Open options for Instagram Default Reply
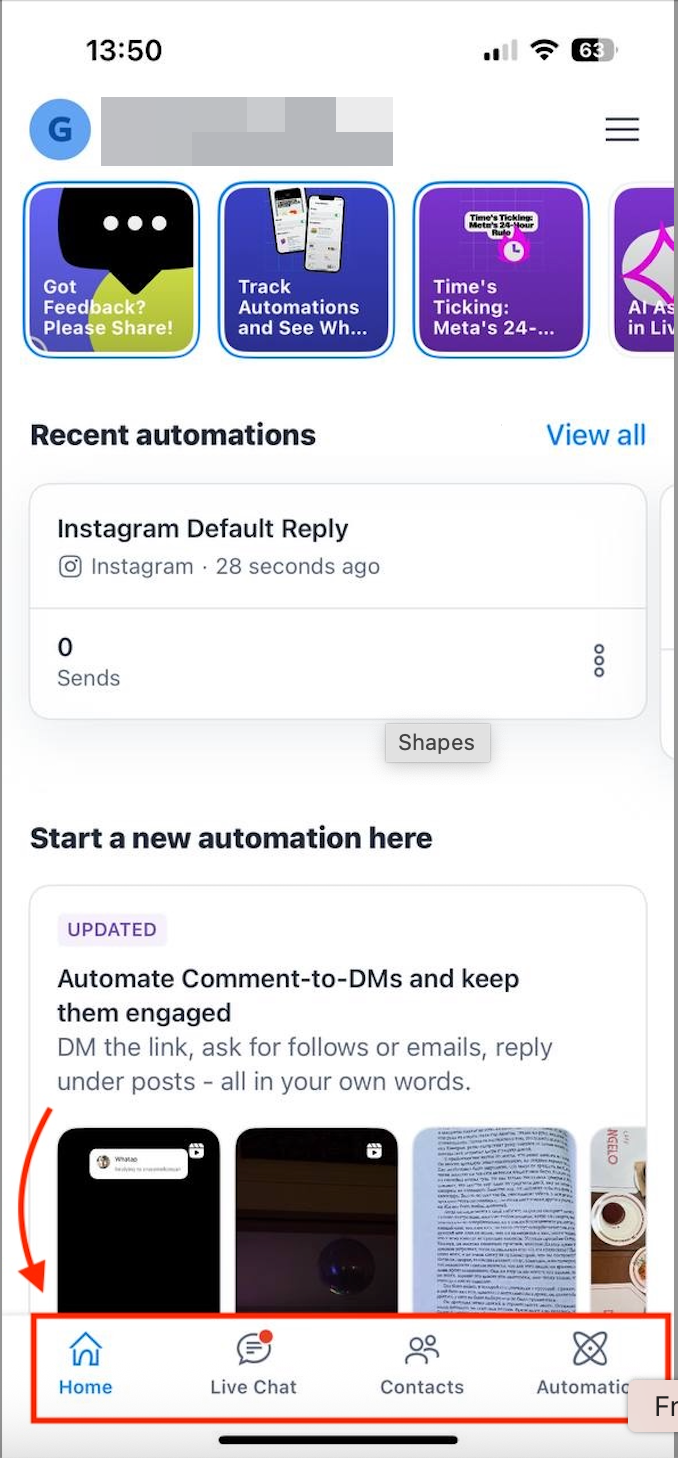The width and height of the screenshot is (678, 1458). point(599,661)
